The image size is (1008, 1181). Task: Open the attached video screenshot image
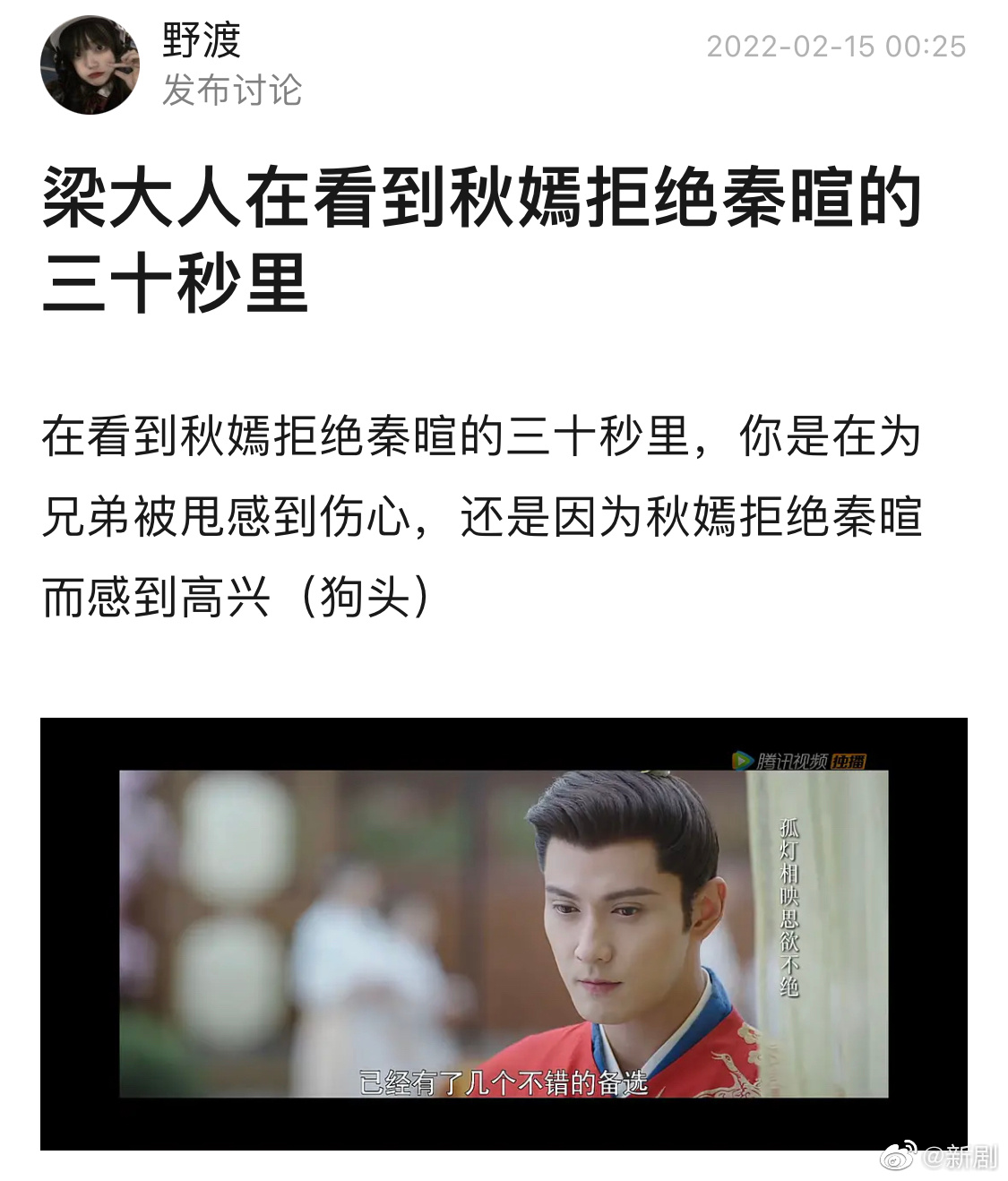[504, 933]
